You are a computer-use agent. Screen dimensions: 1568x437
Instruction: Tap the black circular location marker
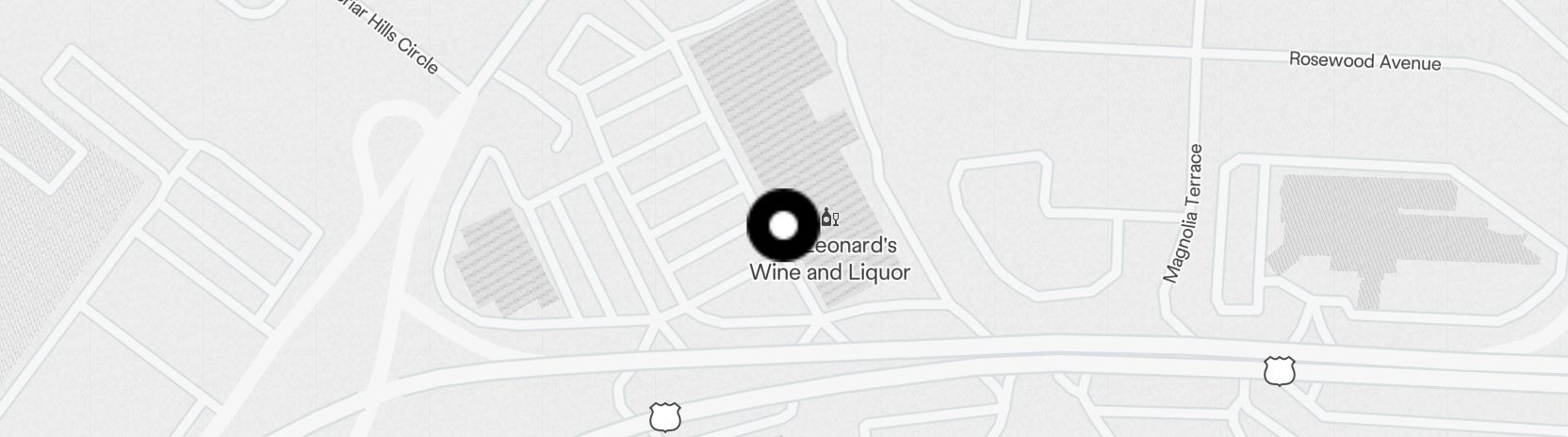pyautogui.click(x=783, y=226)
